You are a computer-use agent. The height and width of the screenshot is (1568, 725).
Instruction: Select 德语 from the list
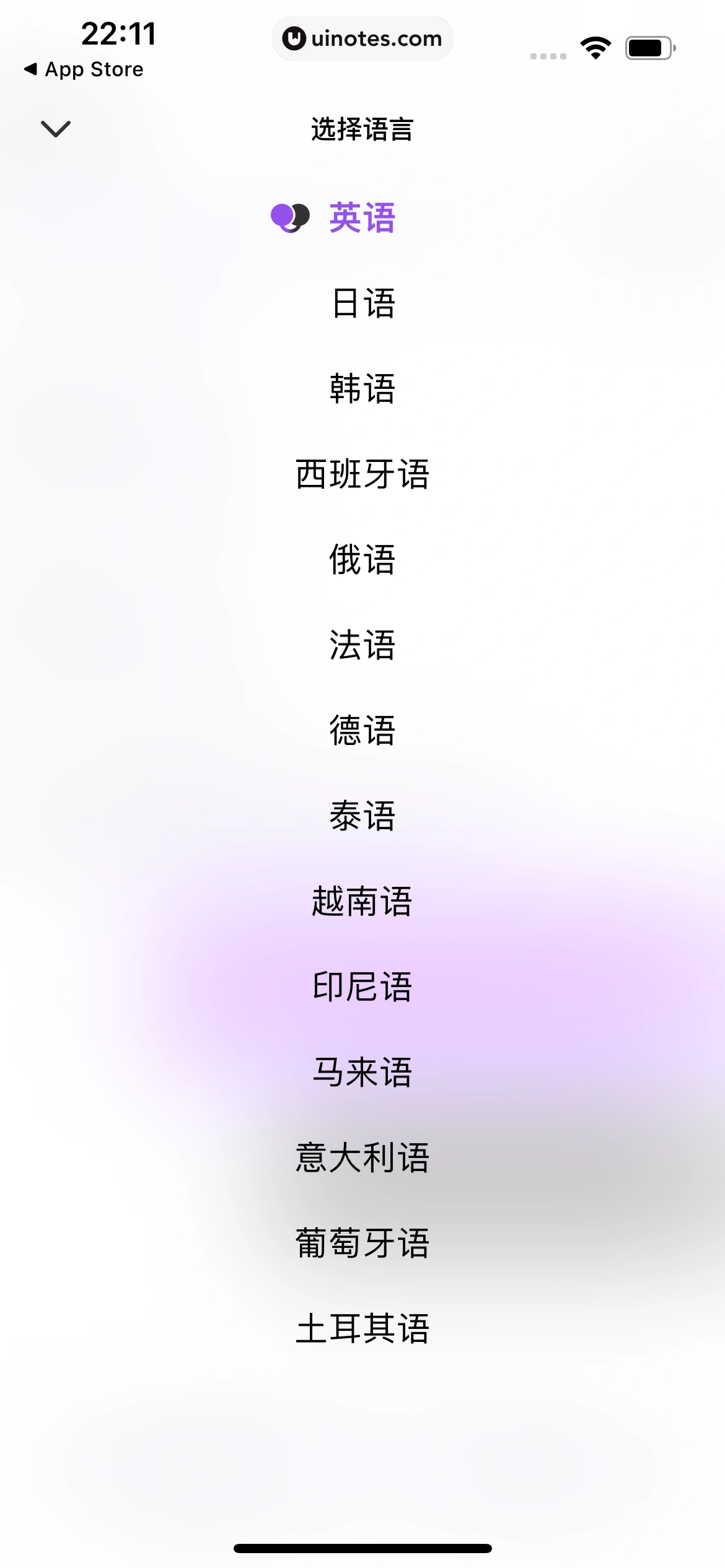tap(362, 731)
